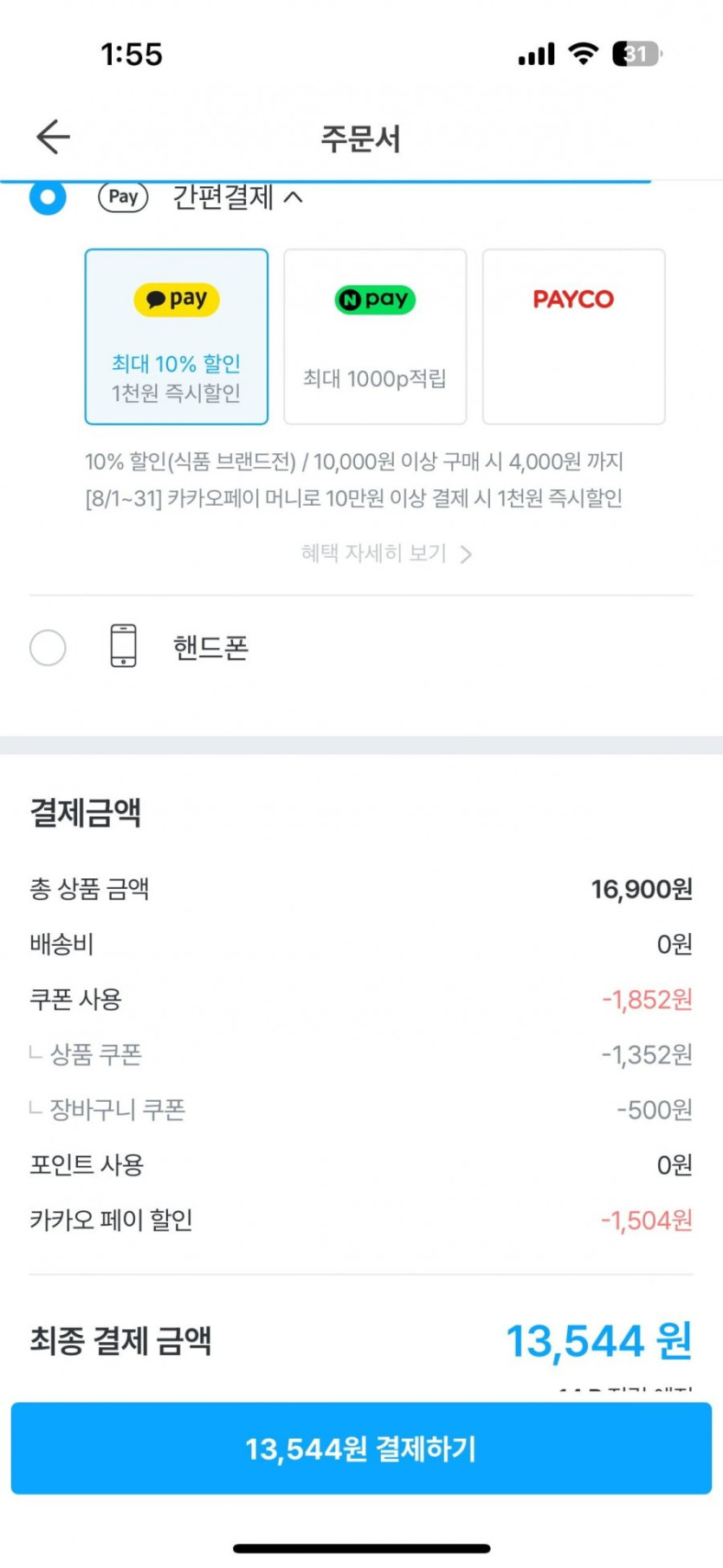Select the Naver Pay payment icon
The height and width of the screenshot is (1568, 723).
[x=375, y=299]
